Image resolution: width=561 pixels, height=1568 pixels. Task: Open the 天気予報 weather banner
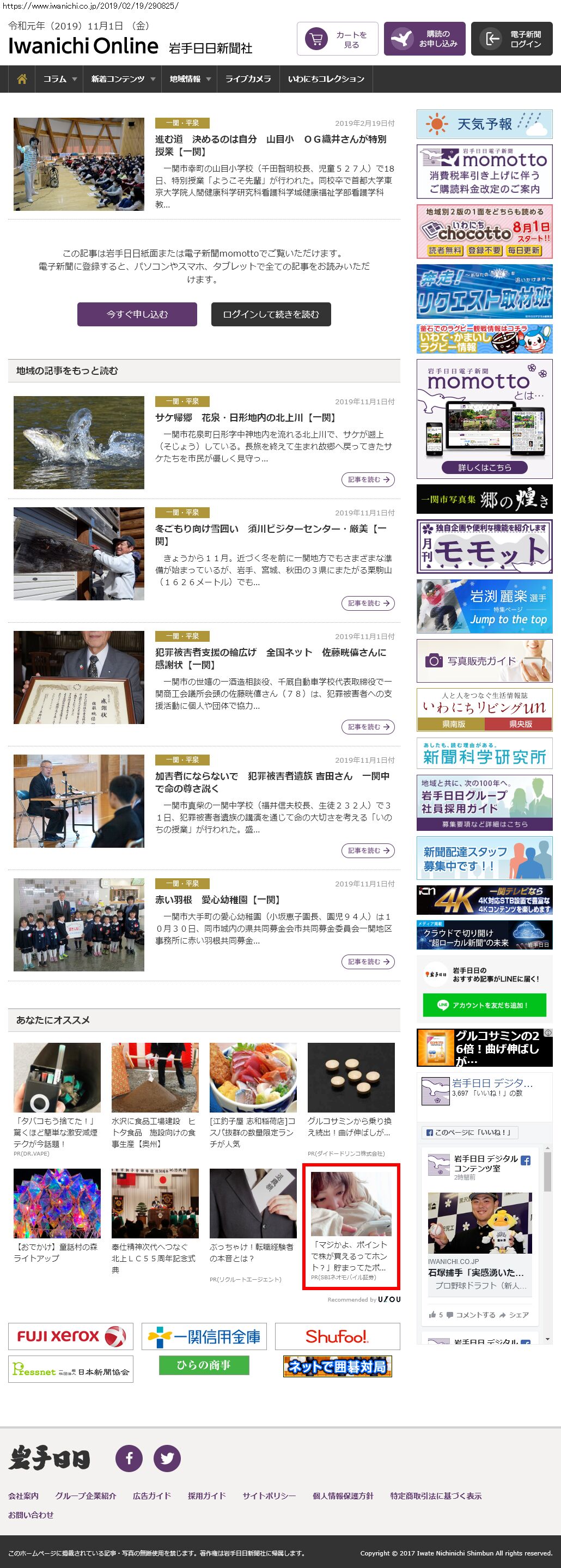pyautogui.click(x=484, y=124)
